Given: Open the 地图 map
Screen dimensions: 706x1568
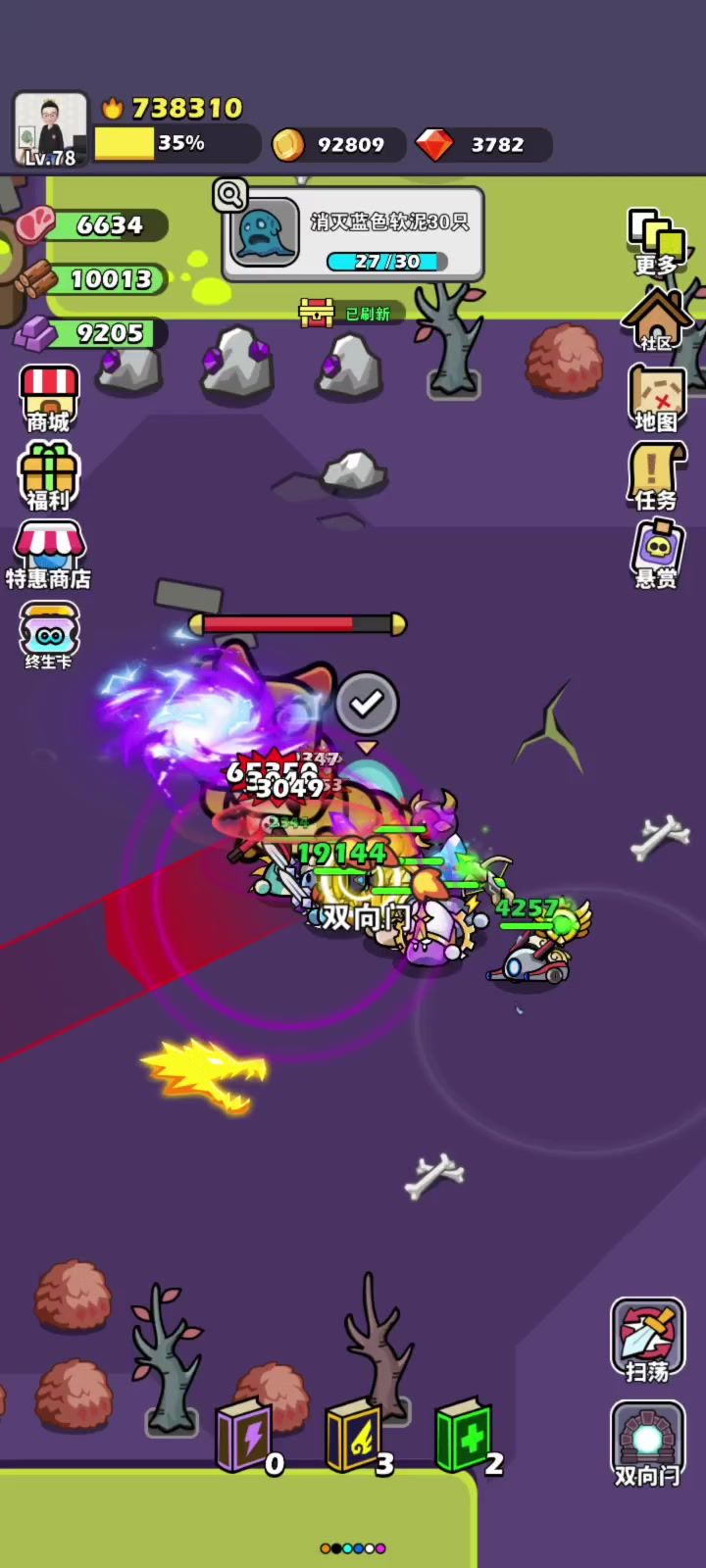Looking at the screenshot, I should 656,399.
